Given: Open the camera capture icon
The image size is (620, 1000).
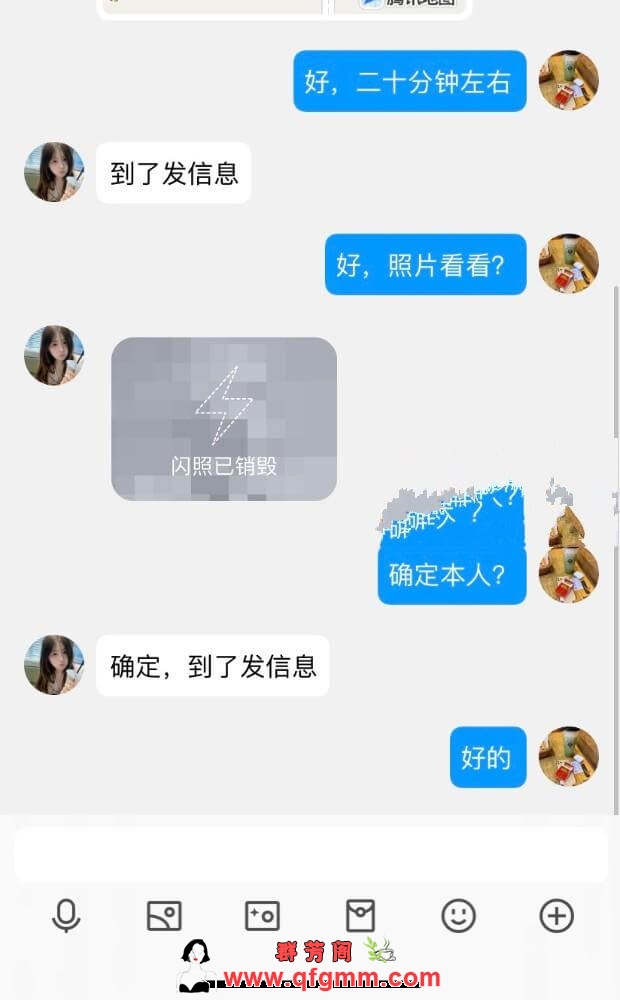Looking at the screenshot, I should pos(262,915).
